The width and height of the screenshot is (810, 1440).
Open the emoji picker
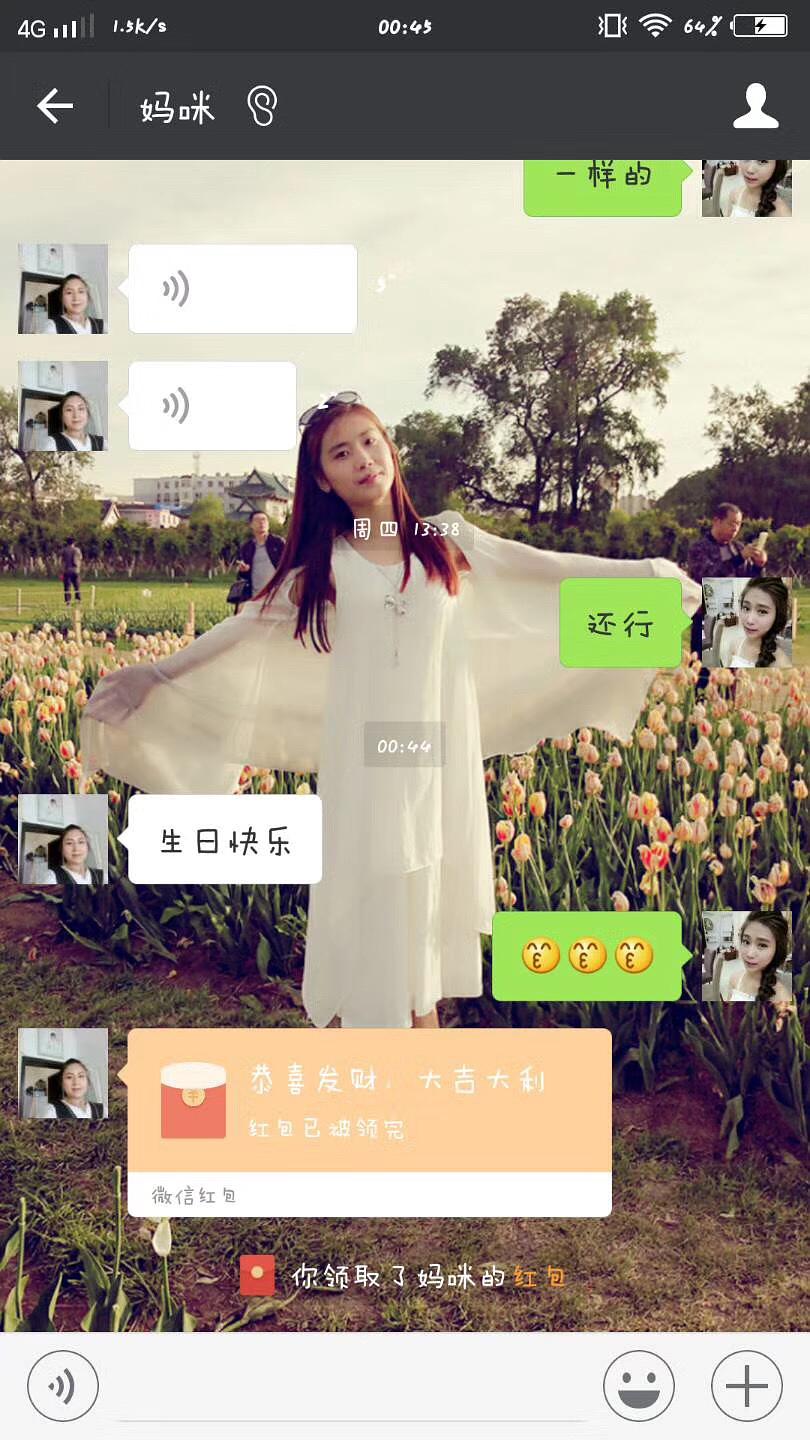click(x=638, y=1386)
